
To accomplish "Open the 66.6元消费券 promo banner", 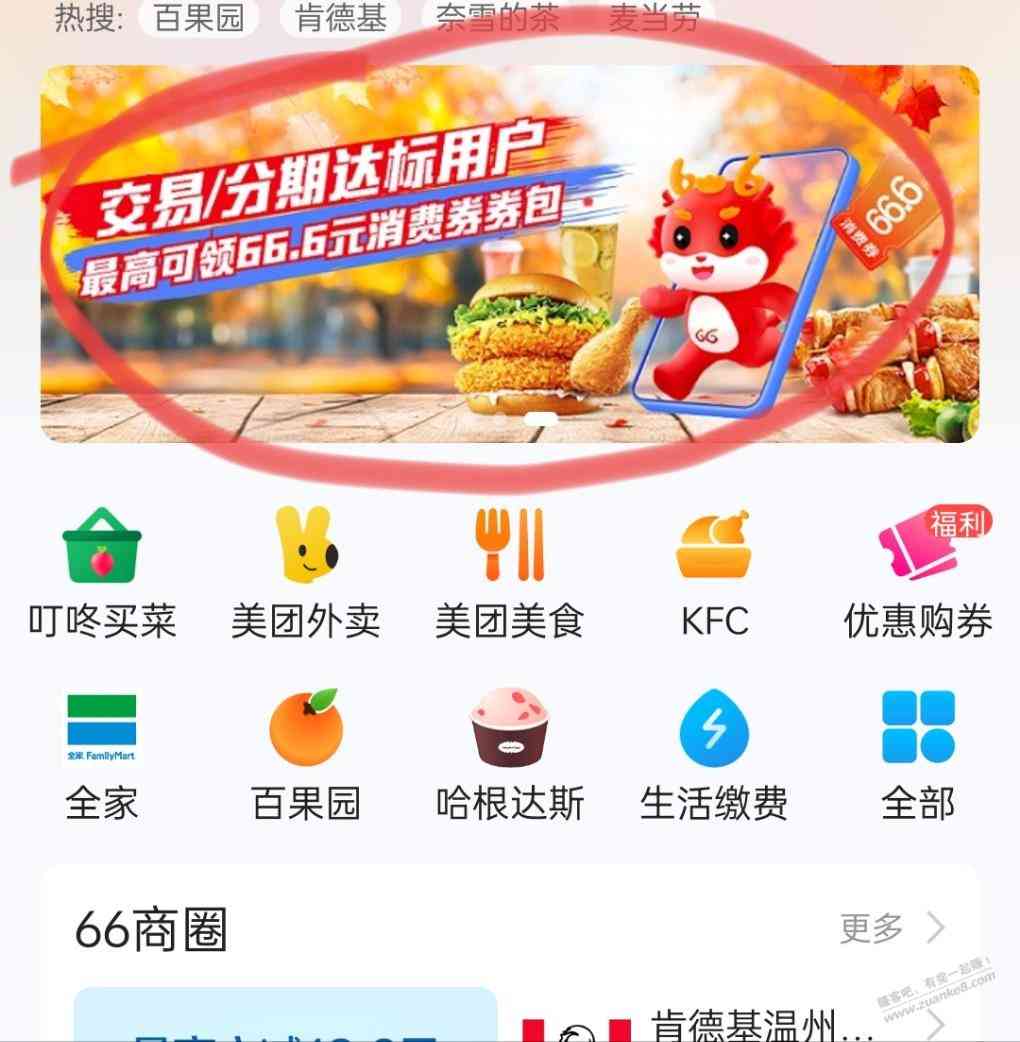I will click(x=510, y=254).
